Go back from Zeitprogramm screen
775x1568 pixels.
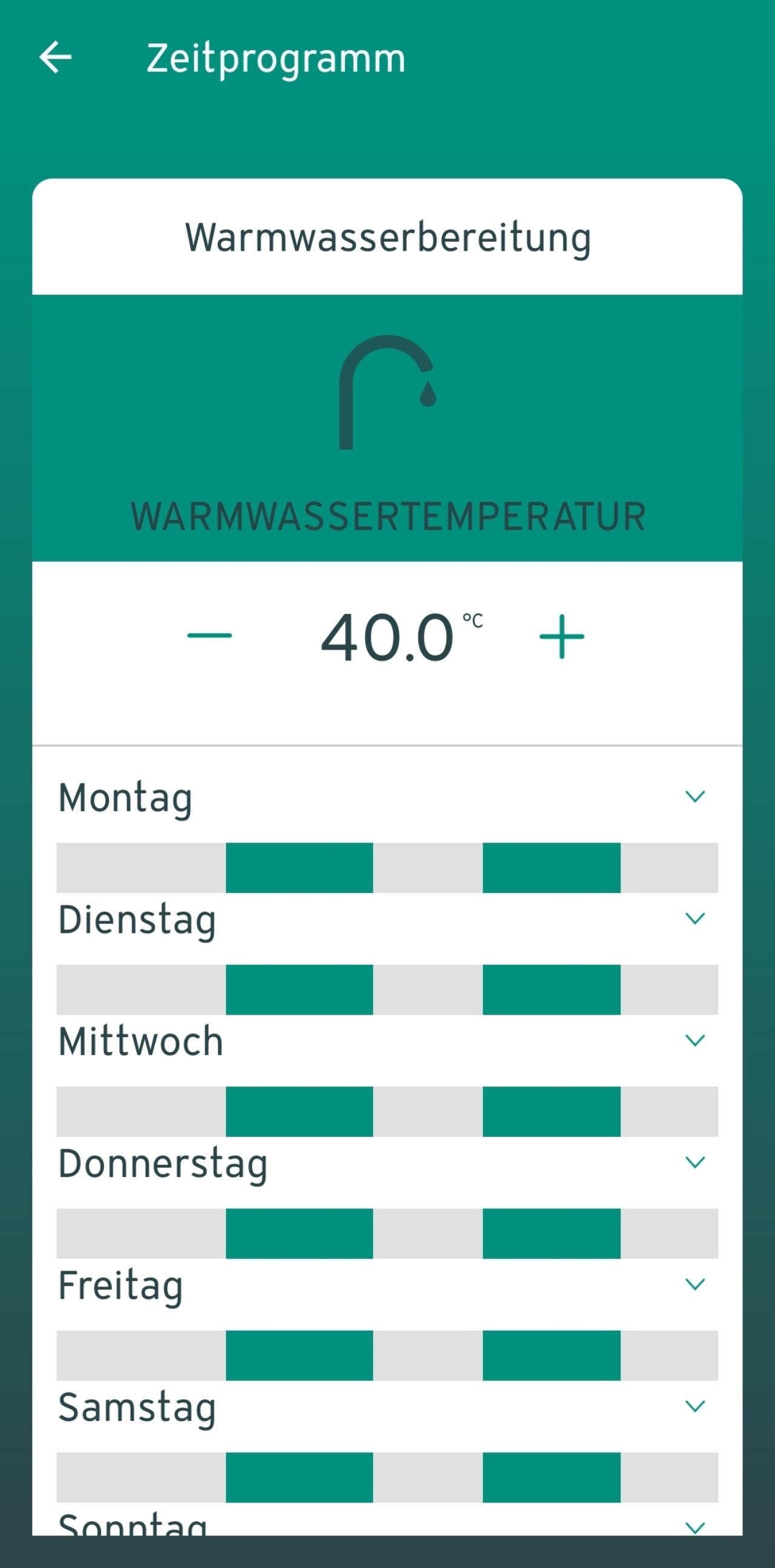(56, 58)
